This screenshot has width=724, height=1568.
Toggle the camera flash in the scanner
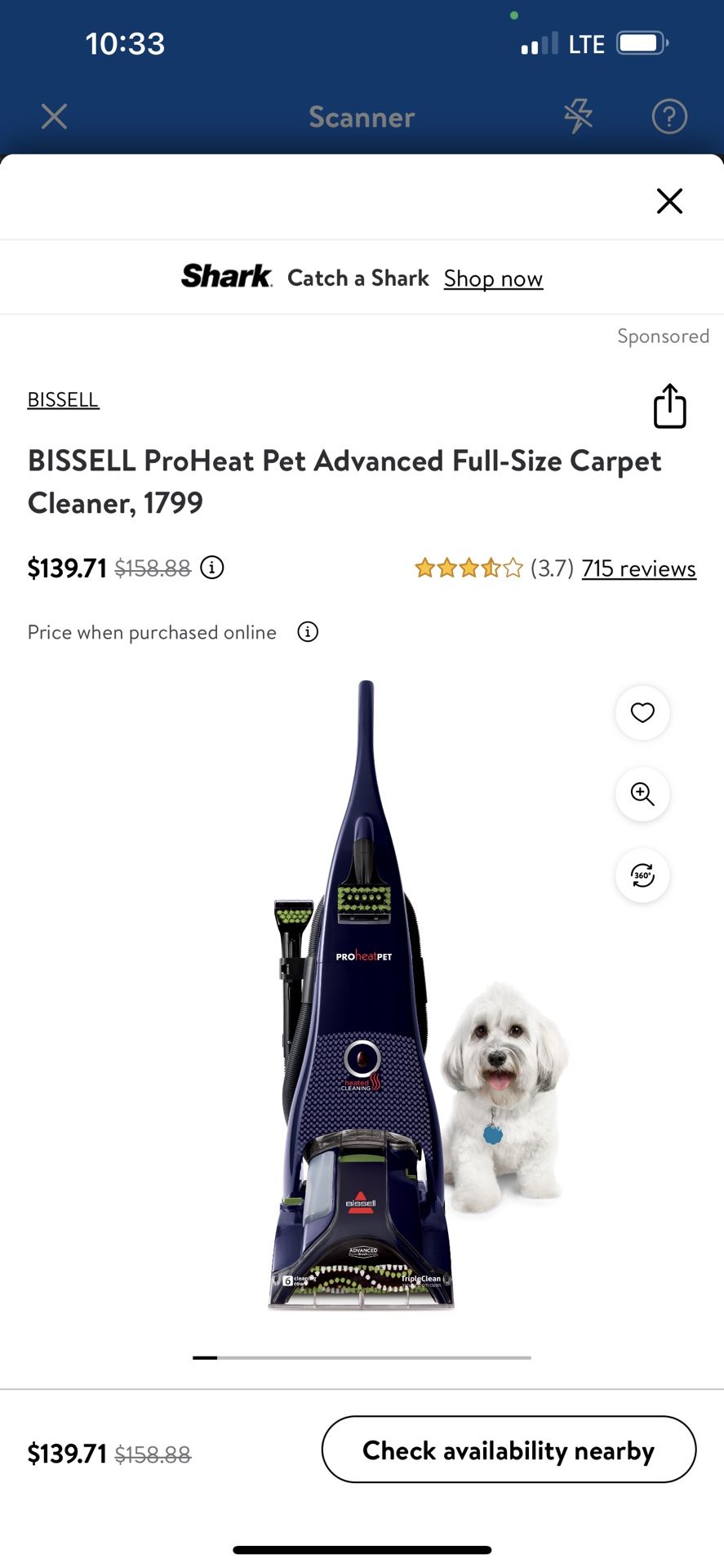pyautogui.click(x=578, y=117)
